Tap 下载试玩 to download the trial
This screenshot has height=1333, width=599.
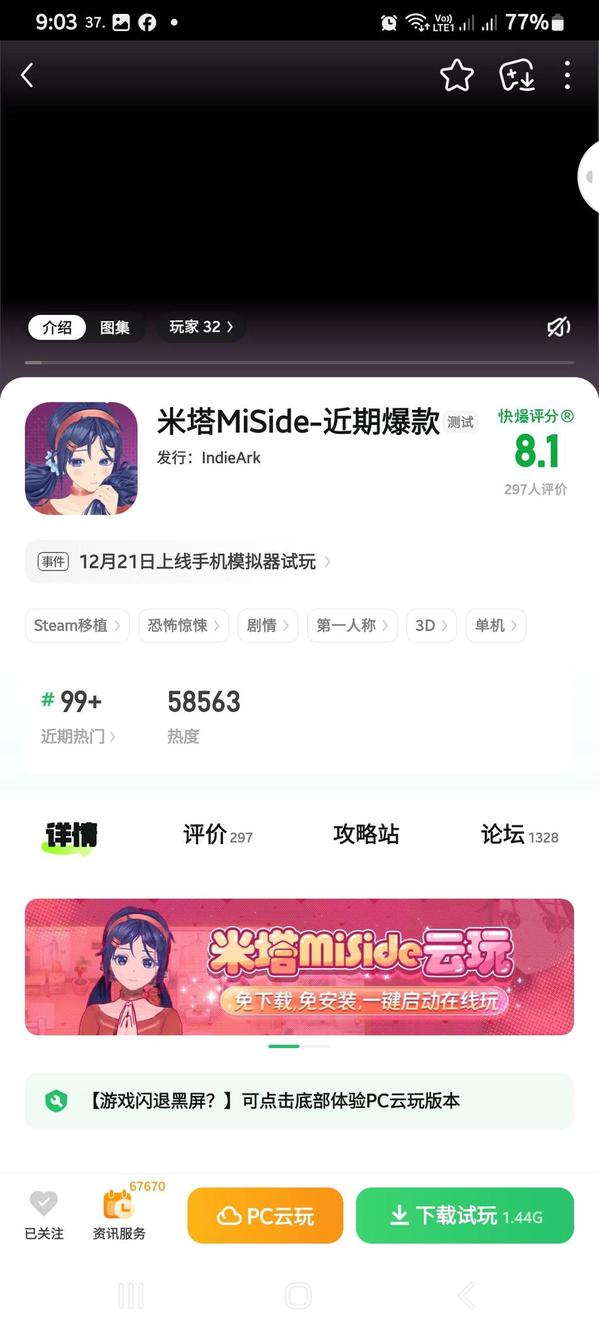coord(465,1216)
